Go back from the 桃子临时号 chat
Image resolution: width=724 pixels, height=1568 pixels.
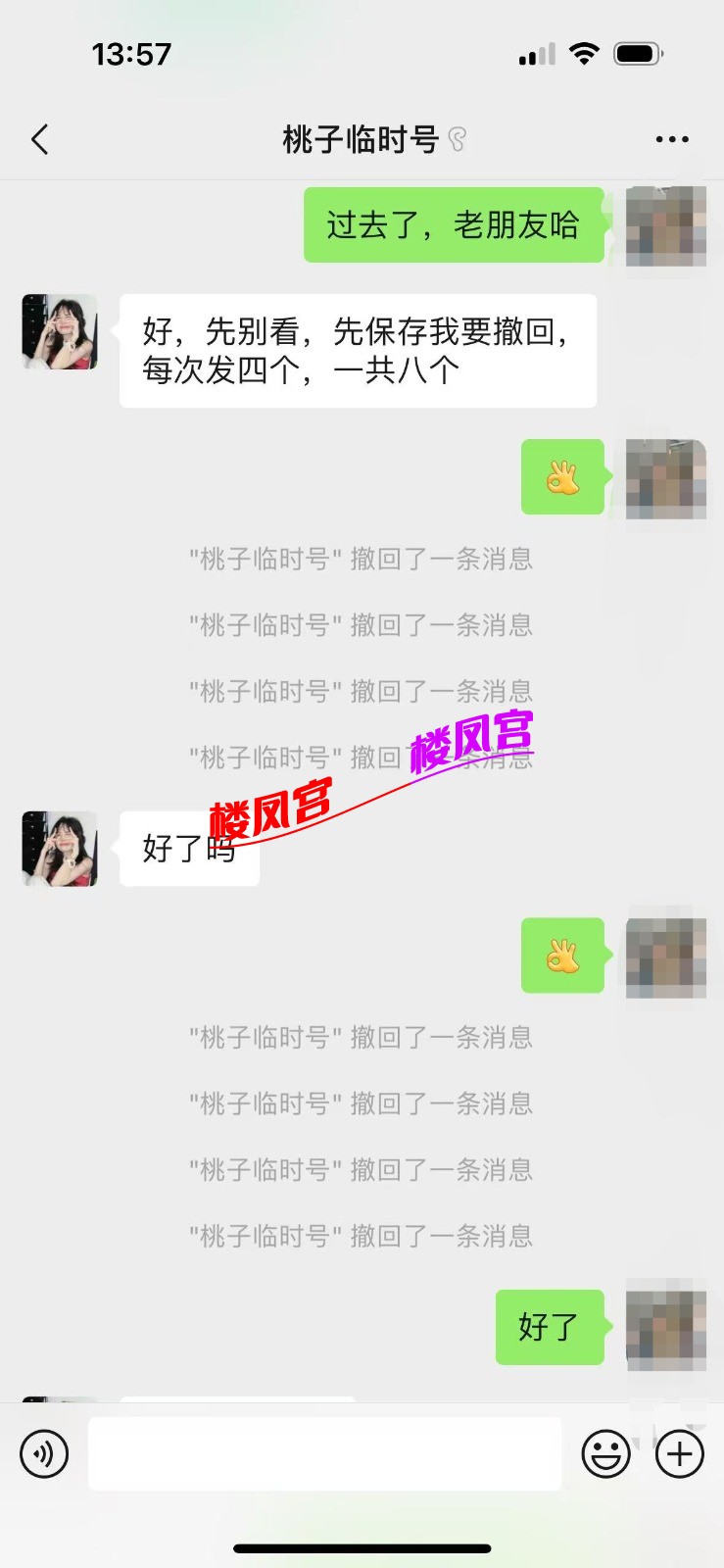[x=40, y=140]
